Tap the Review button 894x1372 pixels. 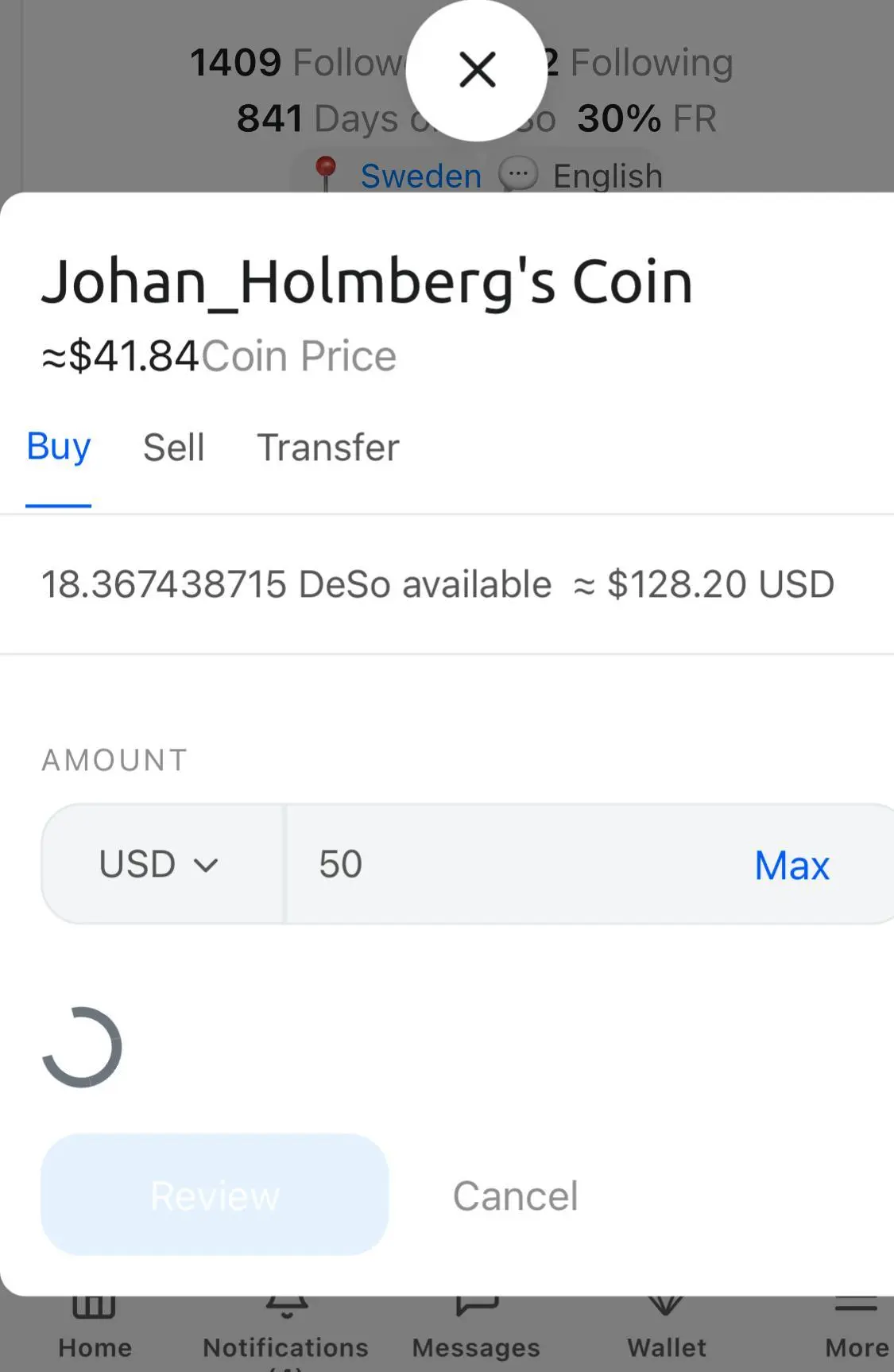(215, 1195)
